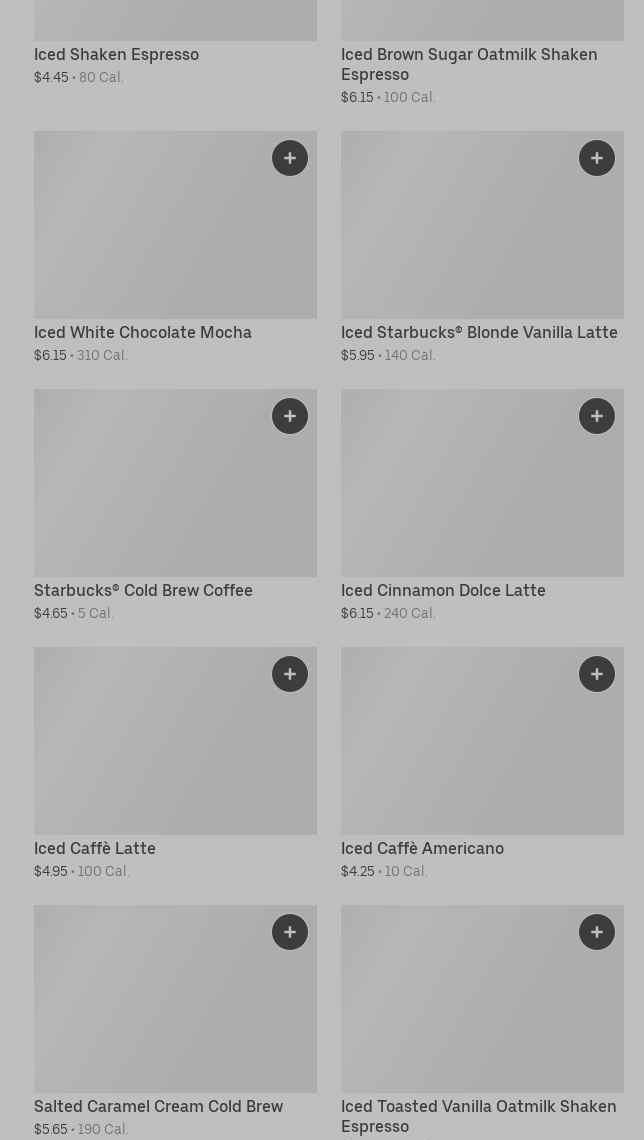View Salted Caramel Cream Cold Brew details
644x1140 pixels.
(158, 1107)
